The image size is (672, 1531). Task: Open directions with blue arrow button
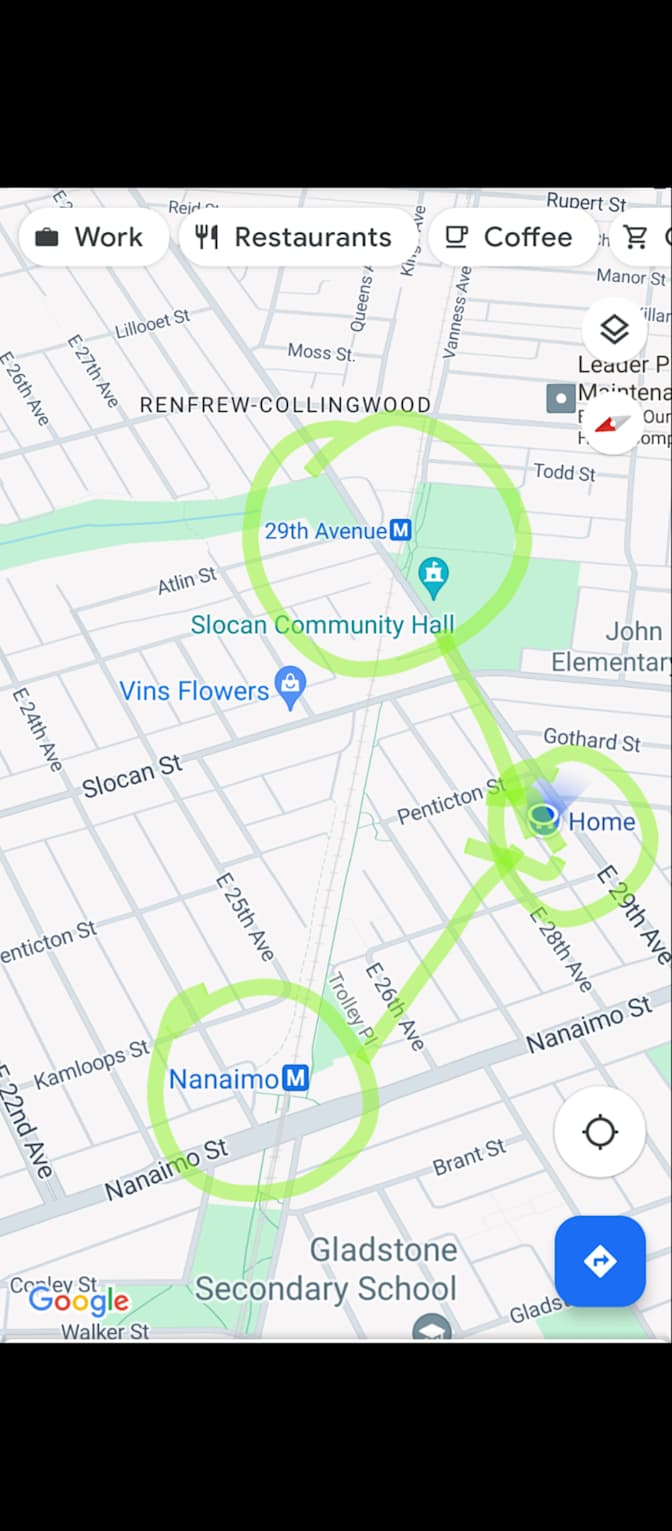tap(600, 1261)
